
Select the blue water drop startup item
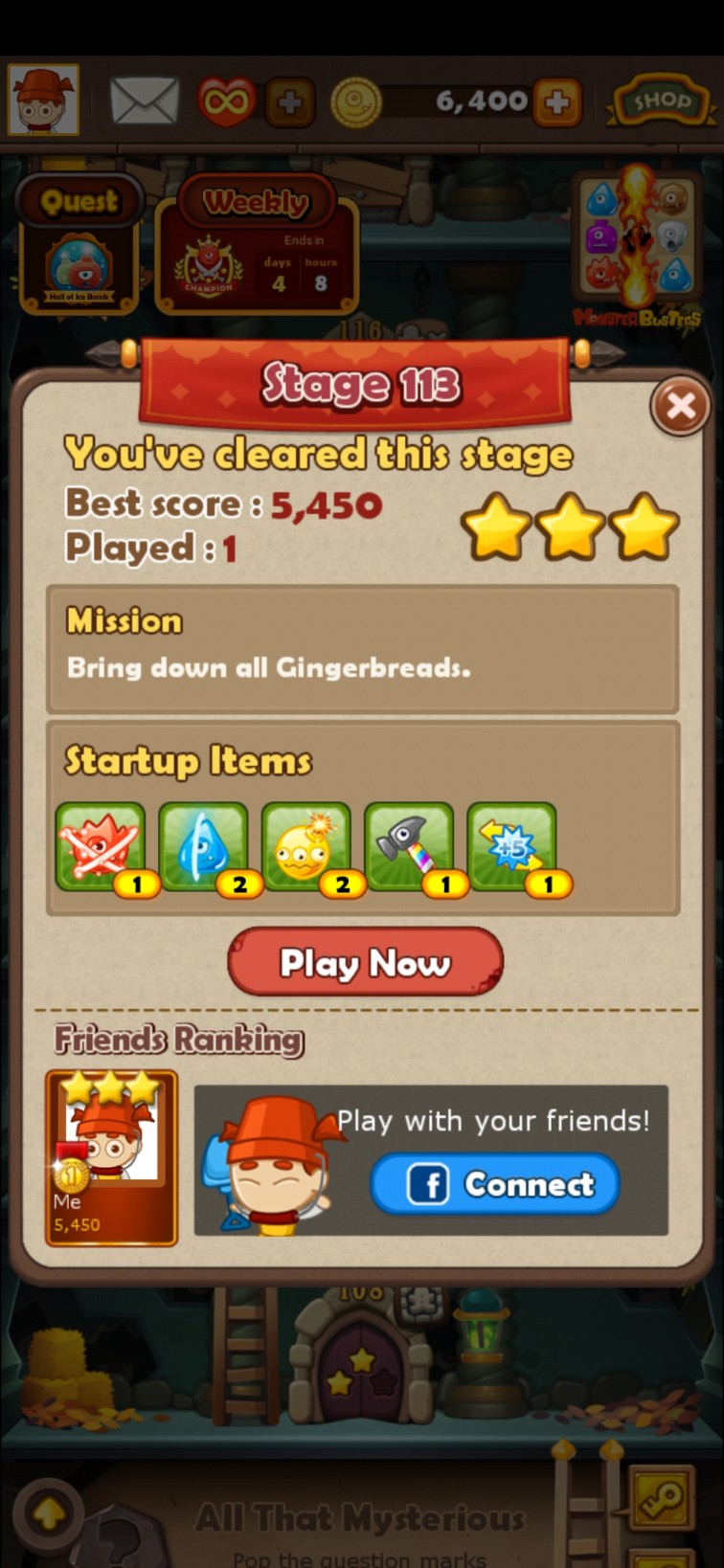coord(203,847)
